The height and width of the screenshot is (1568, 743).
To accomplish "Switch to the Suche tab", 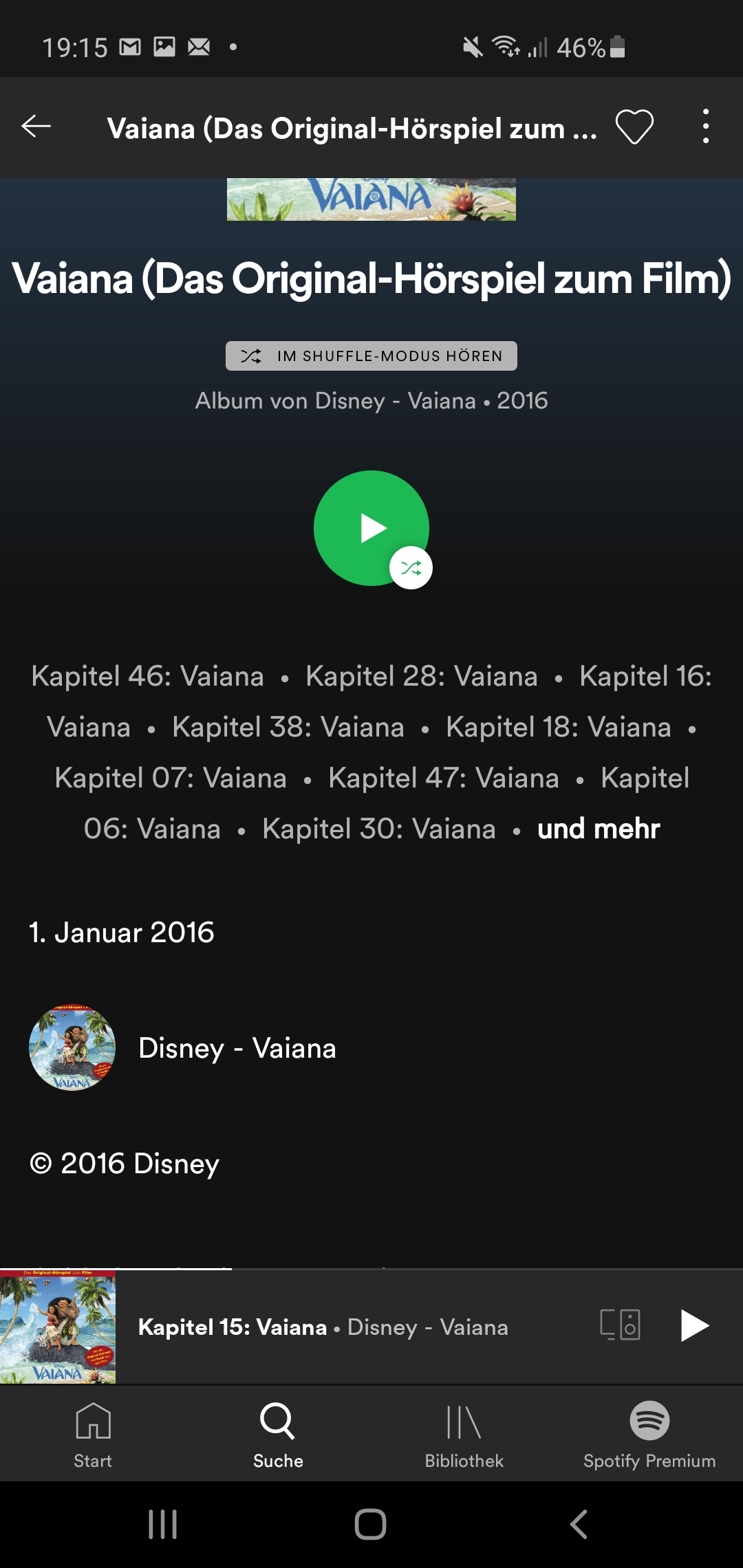I will pyautogui.click(x=278, y=1434).
